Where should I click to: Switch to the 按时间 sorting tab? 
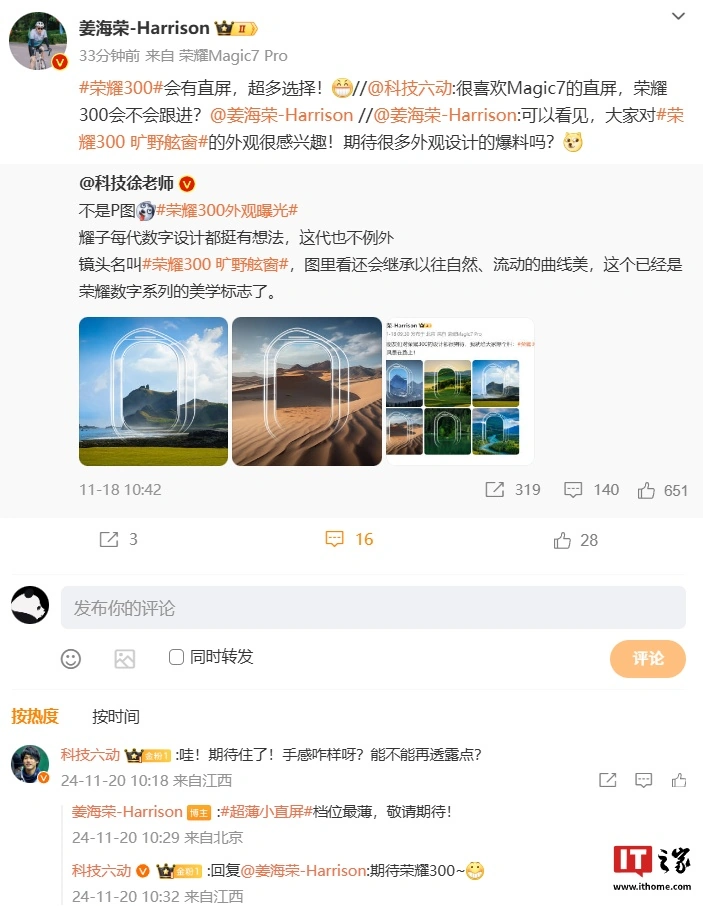click(x=116, y=716)
